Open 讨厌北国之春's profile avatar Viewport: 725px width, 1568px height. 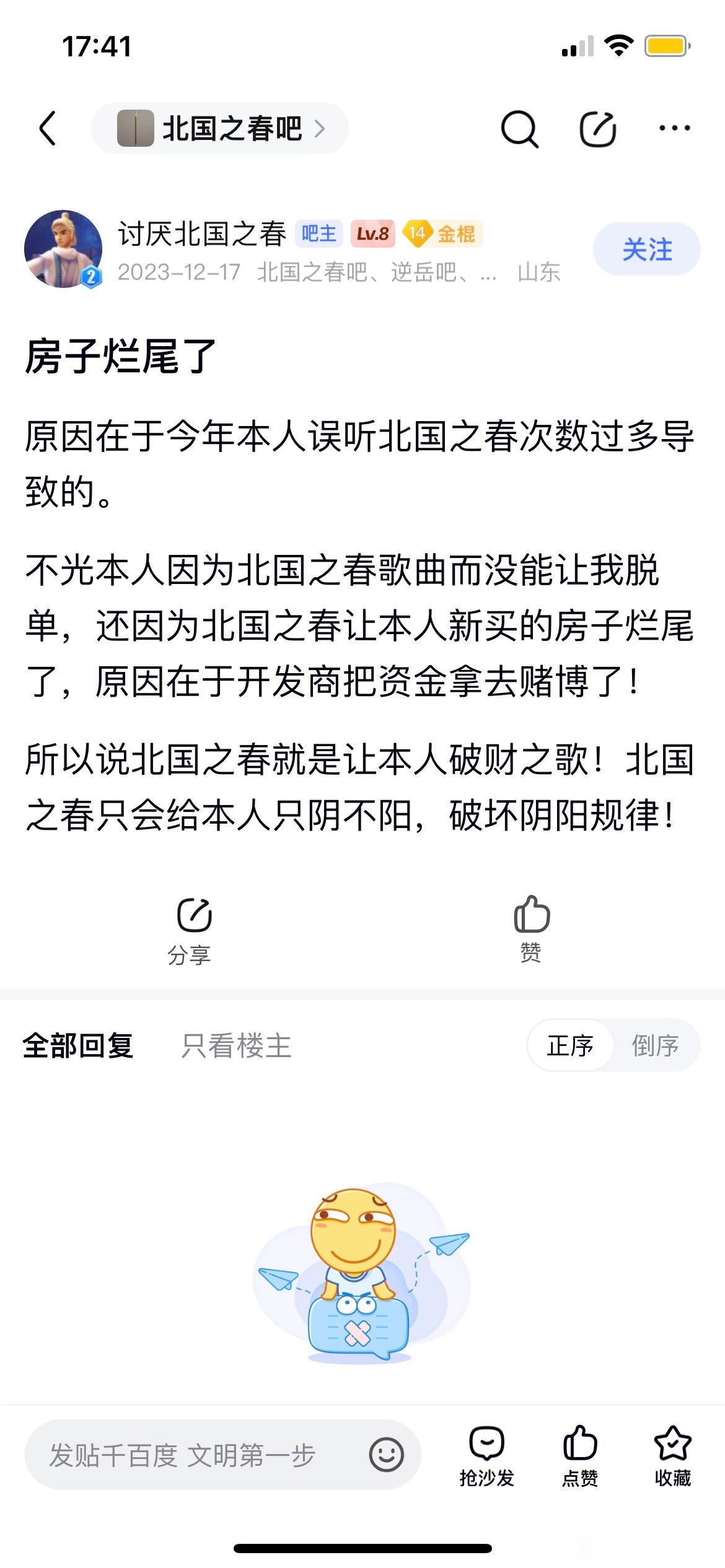tap(63, 249)
